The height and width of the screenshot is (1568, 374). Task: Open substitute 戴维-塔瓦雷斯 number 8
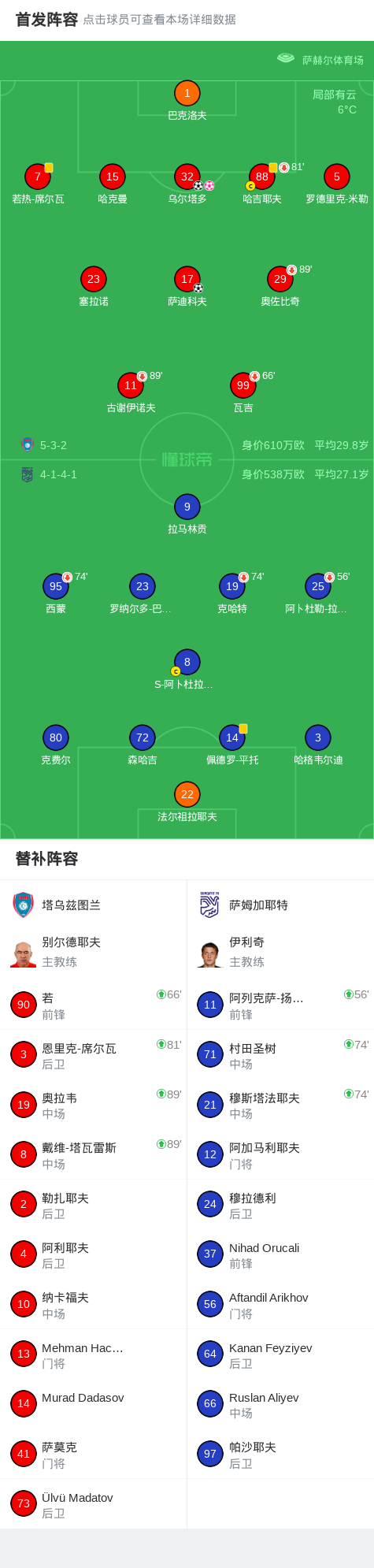coord(94,1155)
